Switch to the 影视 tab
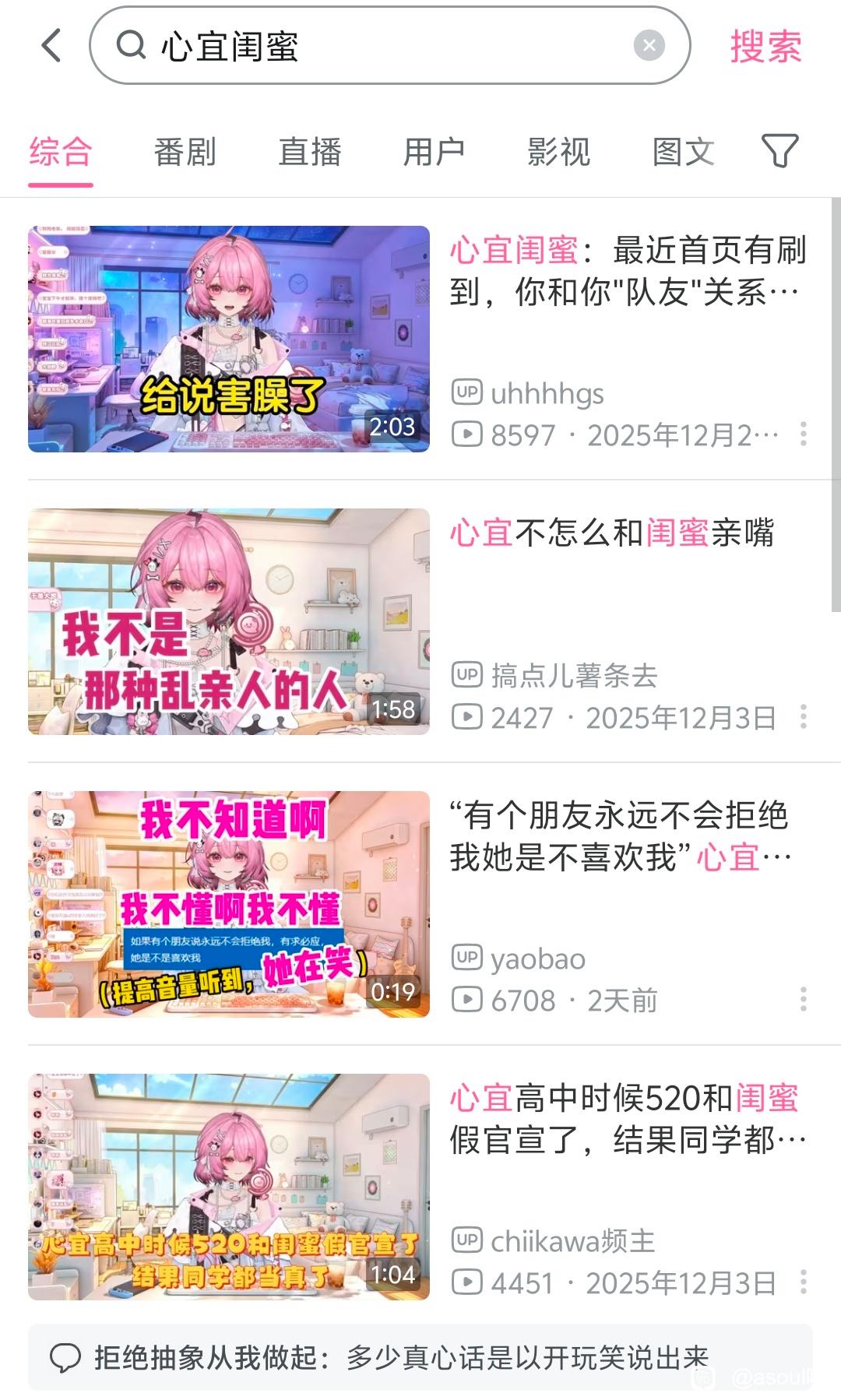Viewport: 841px width, 1400px height. (558, 152)
